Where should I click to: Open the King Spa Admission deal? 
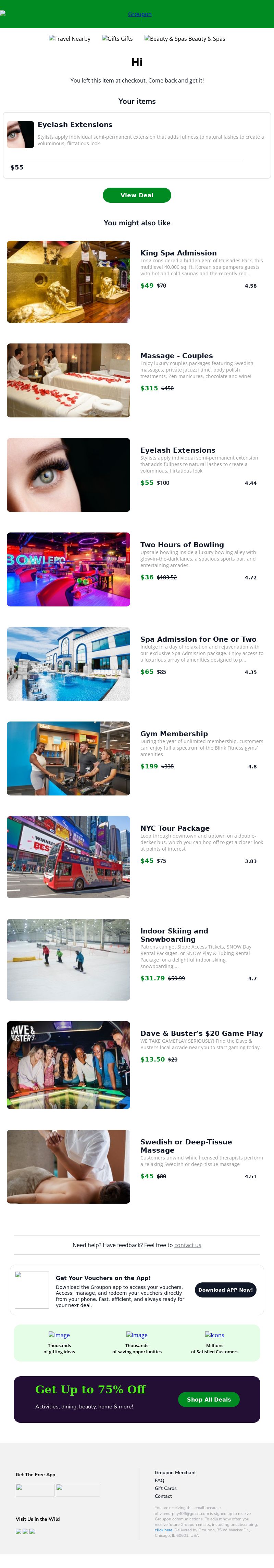click(x=178, y=253)
